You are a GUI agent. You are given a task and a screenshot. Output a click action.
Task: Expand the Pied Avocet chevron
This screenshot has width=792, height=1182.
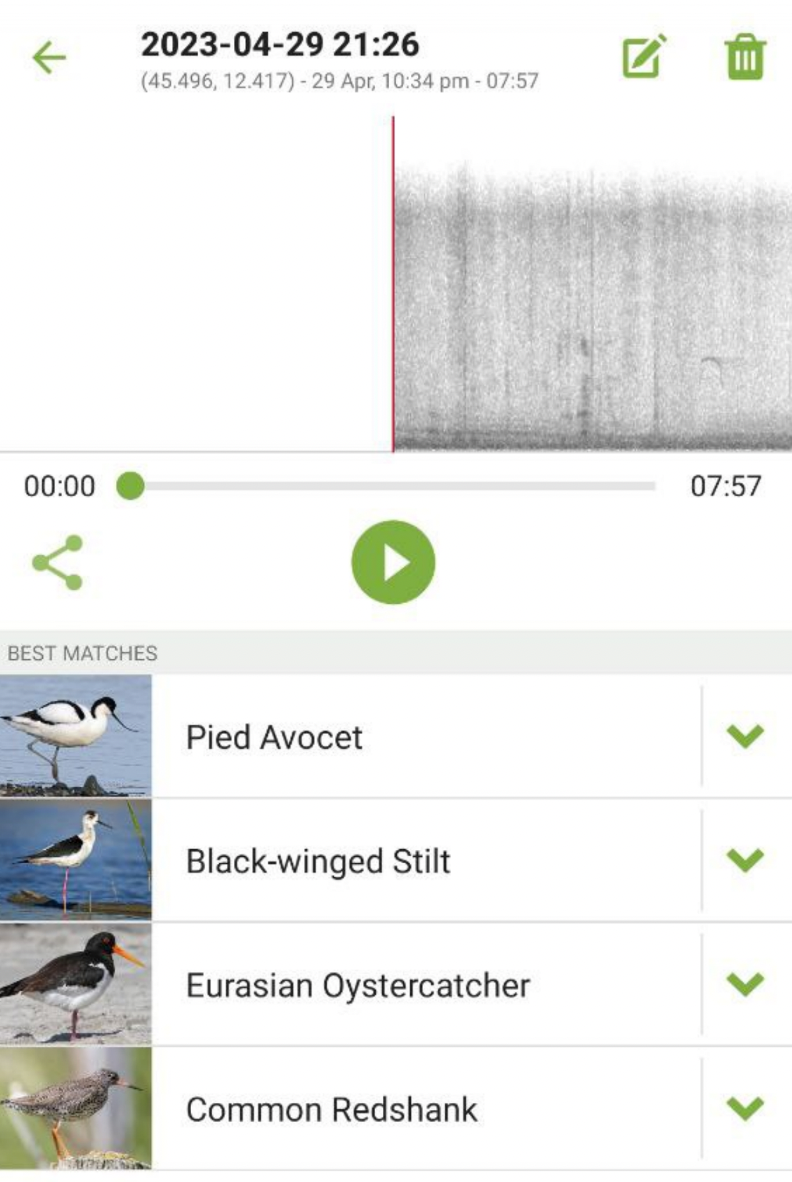pos(745,736)
